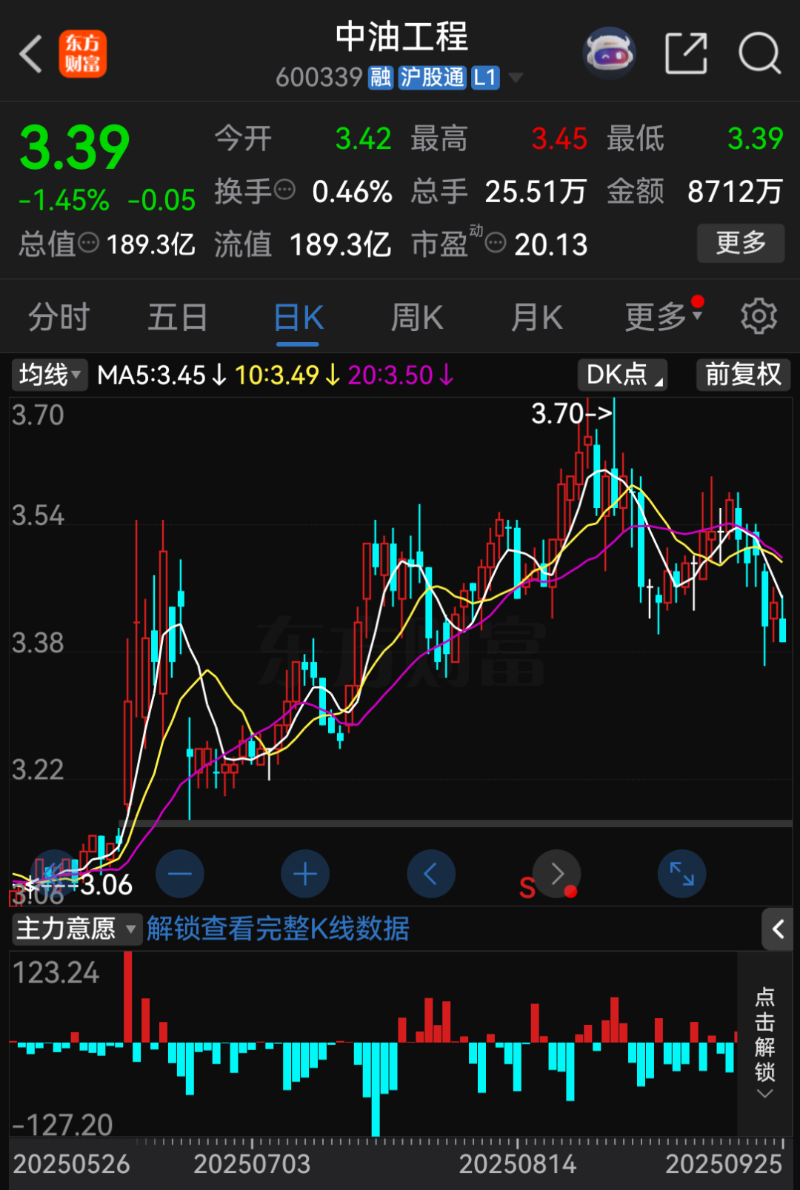
Task: Open chart settings via gear icon
Action: 759,316
